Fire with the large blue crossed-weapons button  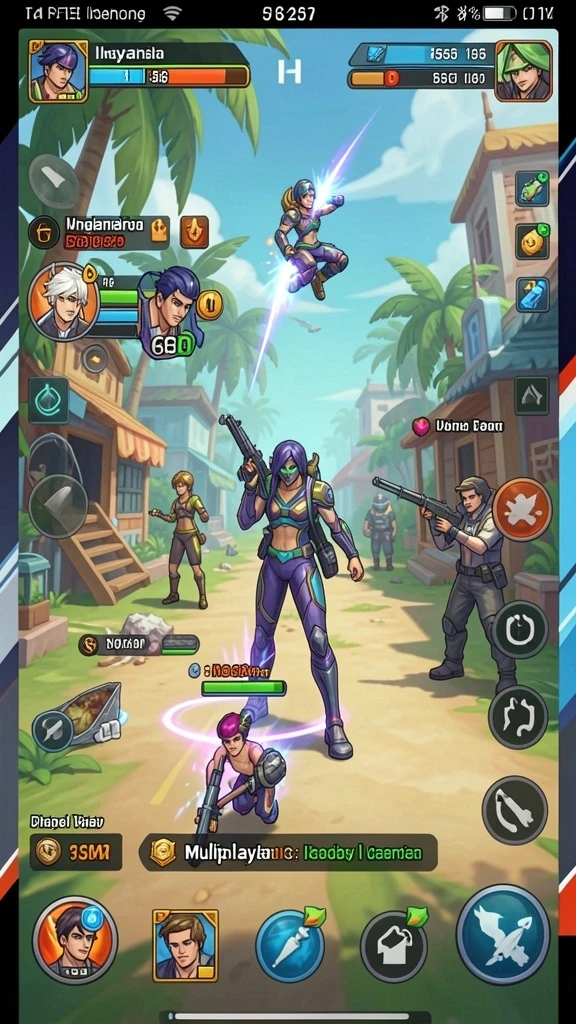click(x=503, y=934)
